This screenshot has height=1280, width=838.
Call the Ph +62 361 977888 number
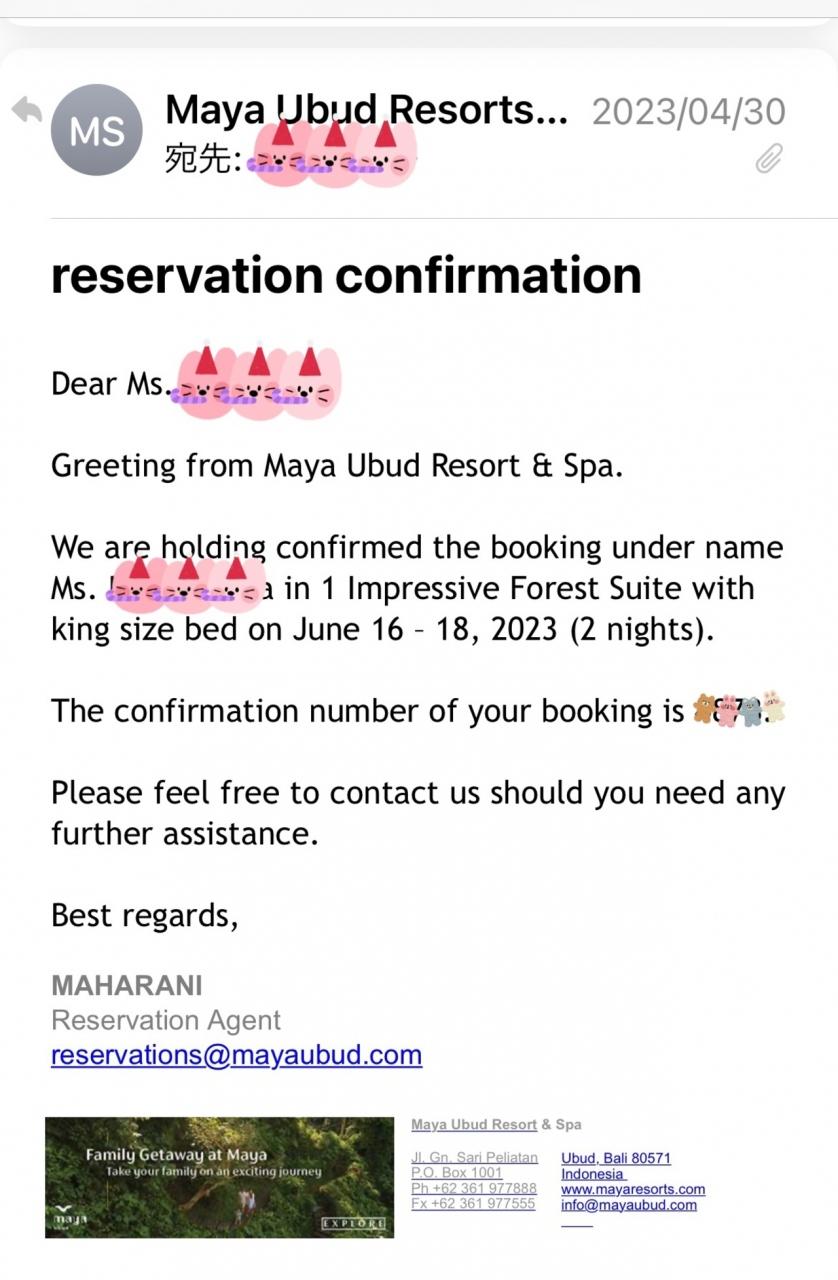tap(474, 1189)
